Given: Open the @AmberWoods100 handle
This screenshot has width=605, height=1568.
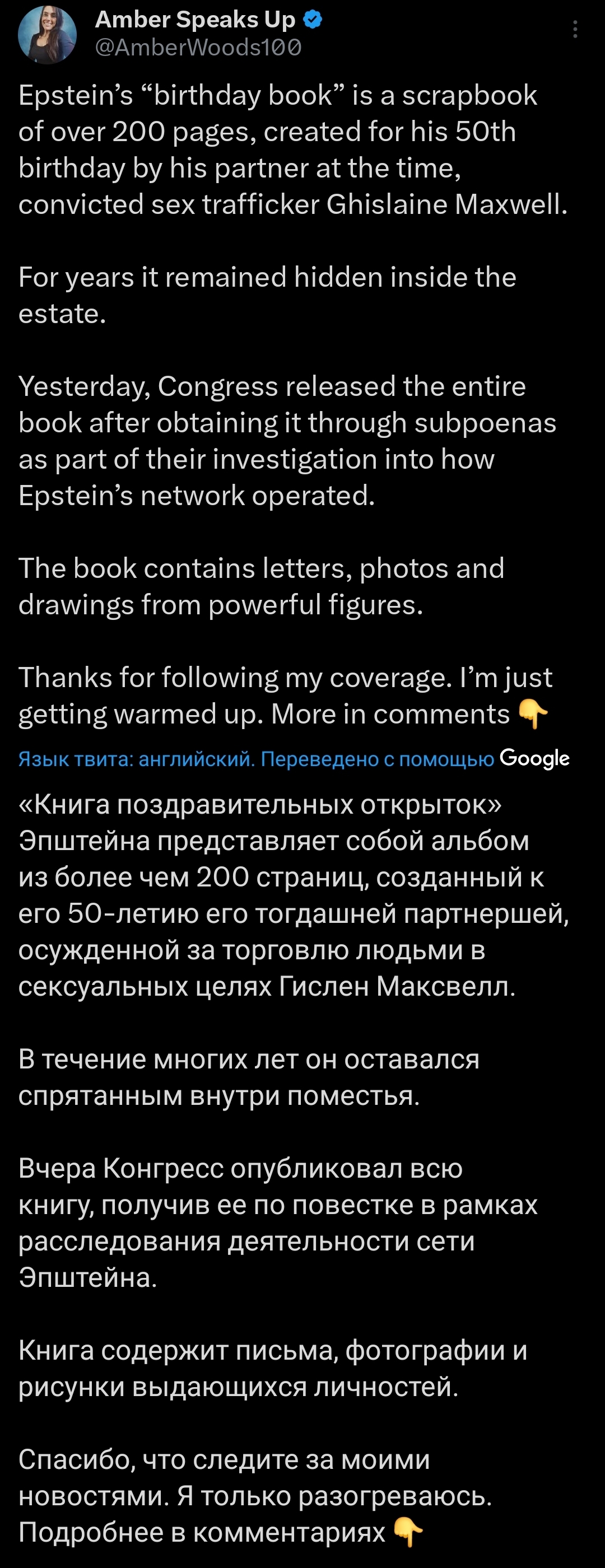Looking at the screenshot, I should pyautogui.click(x=198, y=48).
